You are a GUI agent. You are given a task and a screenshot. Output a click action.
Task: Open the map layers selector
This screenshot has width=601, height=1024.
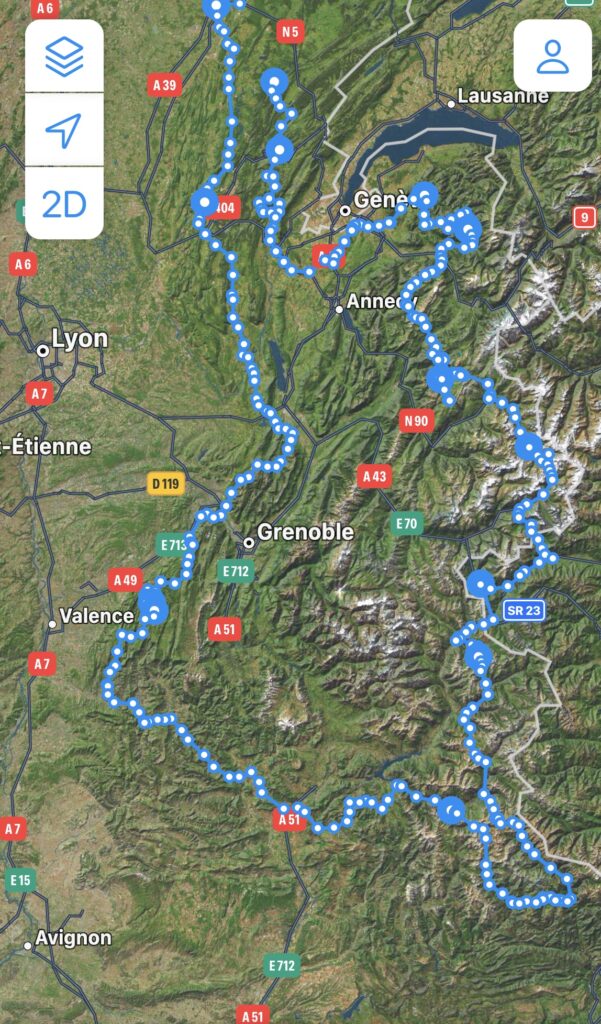(64, 57)
